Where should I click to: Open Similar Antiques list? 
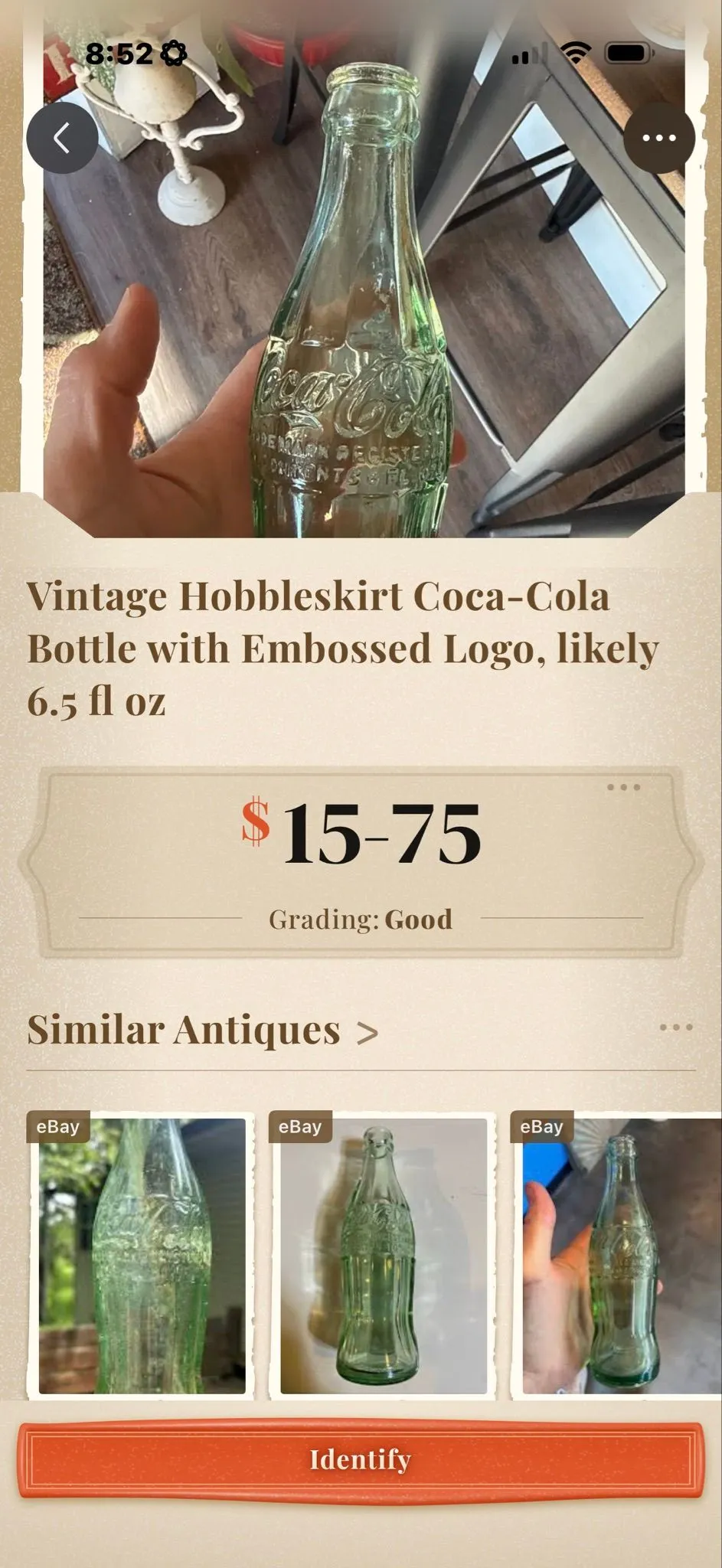coord(203,1030)
